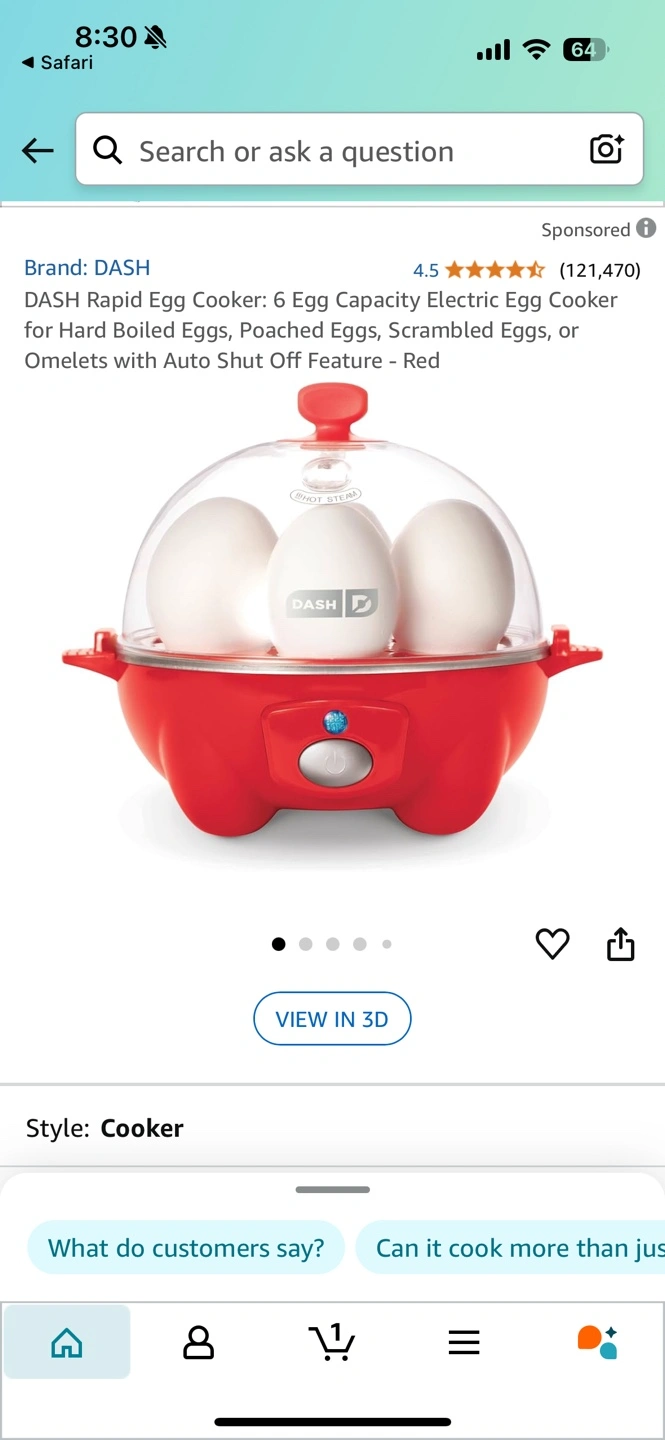The width and height of the screenshot is (665, 1440).
Task: Open the Brand: DASH store link
Action: point(87,268)
